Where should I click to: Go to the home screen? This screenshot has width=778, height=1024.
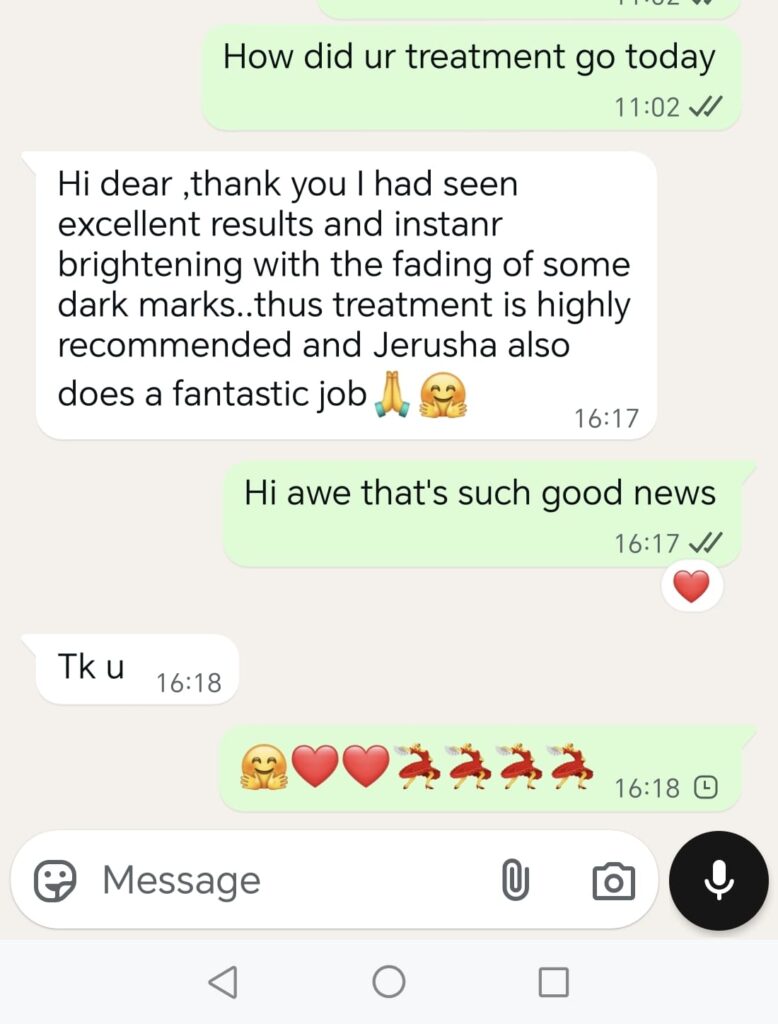click(389, 981)
